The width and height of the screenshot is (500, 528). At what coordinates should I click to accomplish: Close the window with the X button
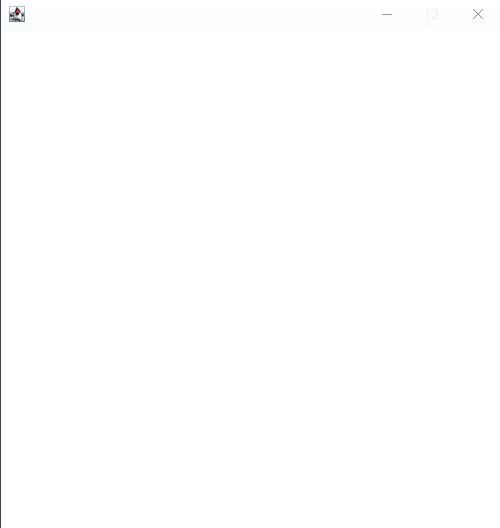pos(477,14)
